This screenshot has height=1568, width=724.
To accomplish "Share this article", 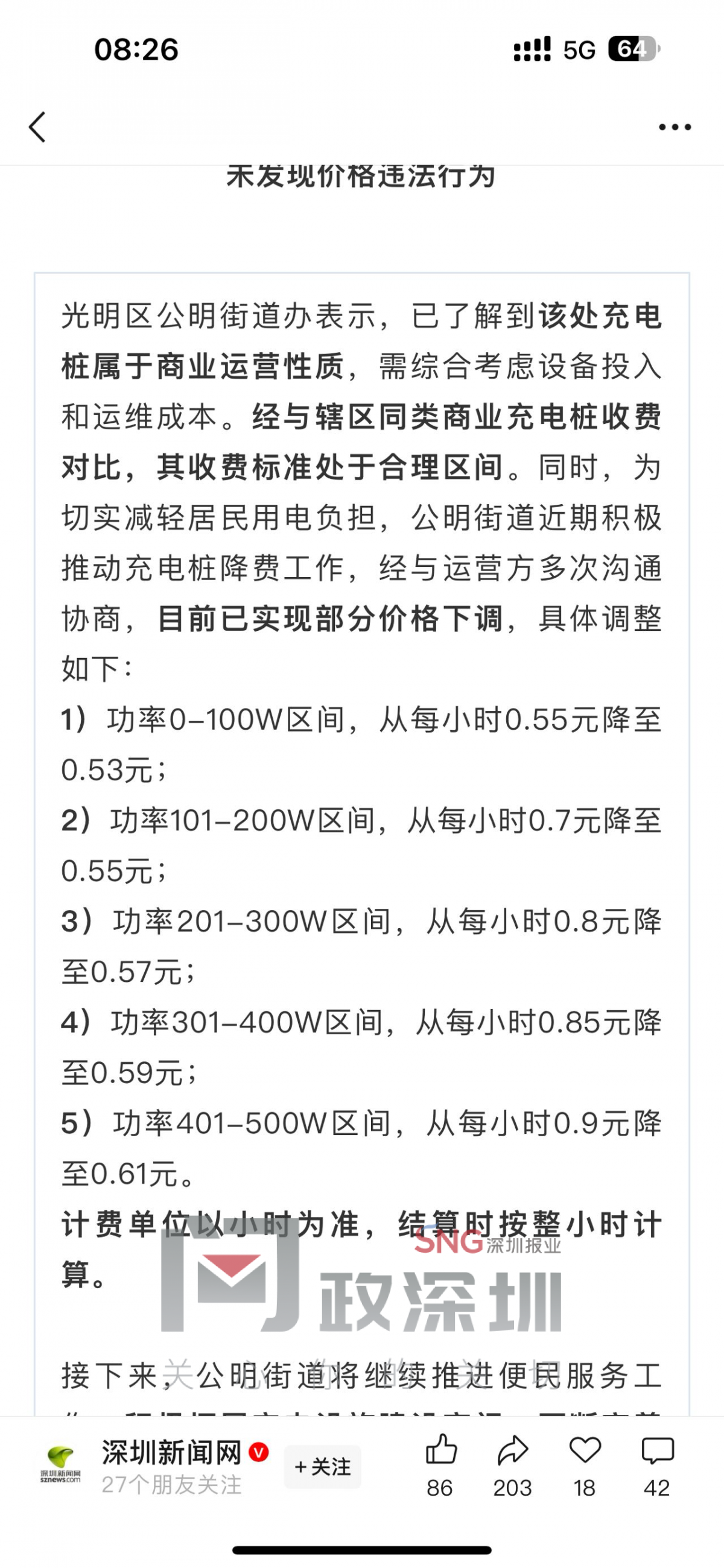I will [512, 1450].
